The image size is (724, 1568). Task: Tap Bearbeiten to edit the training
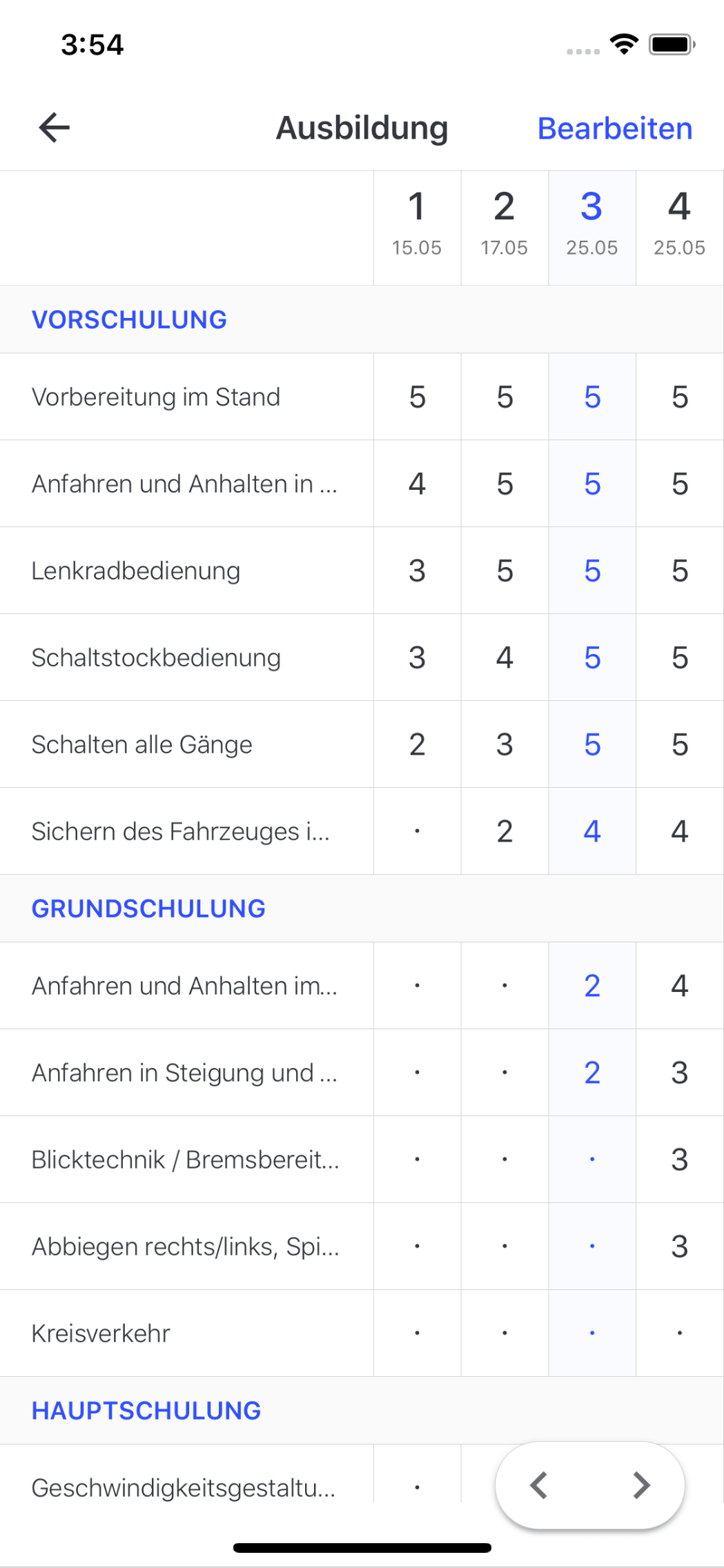(615, 128)
